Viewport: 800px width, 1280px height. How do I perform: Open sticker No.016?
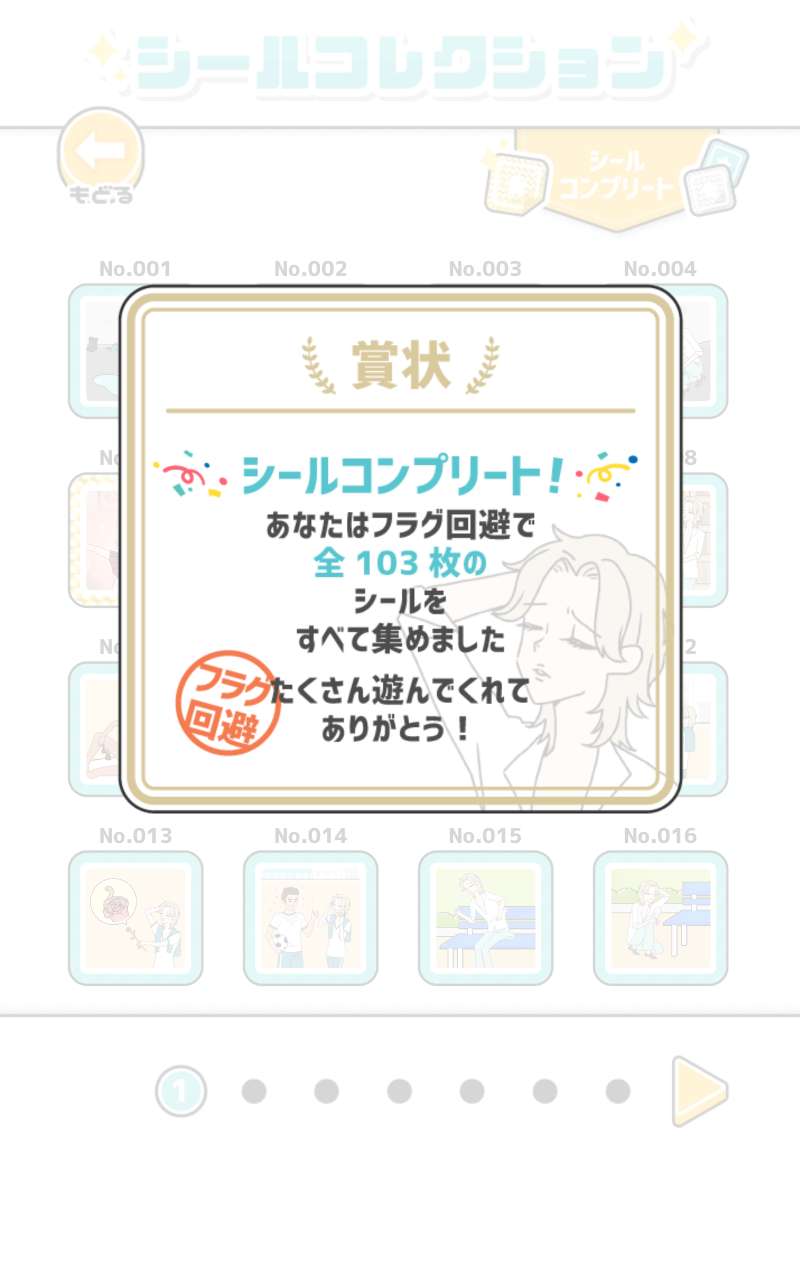tap(660, 918)
